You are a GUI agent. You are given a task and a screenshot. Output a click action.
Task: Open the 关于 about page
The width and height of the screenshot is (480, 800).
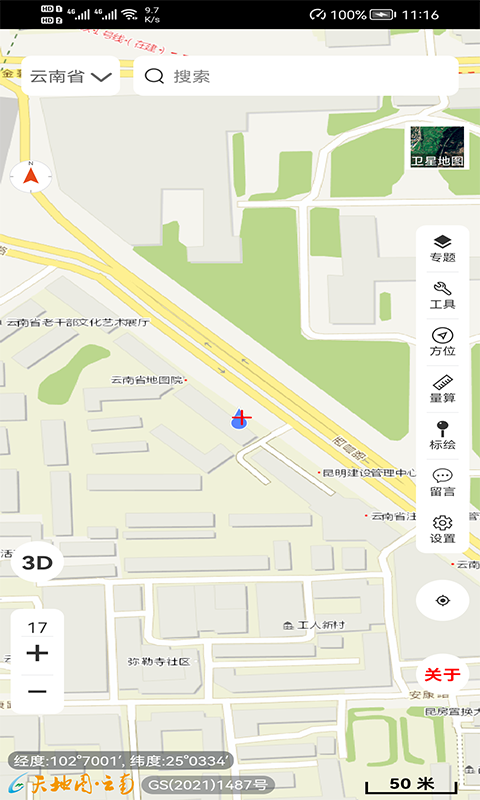tap(442, 674)
